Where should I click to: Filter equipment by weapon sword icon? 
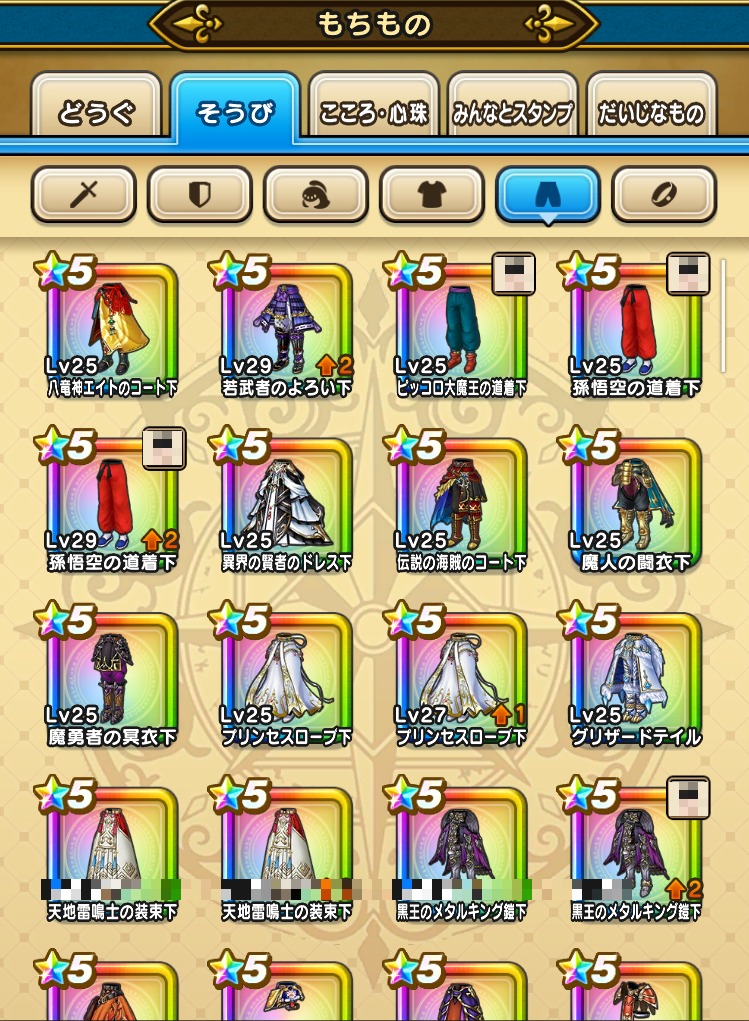click(x=83, y=194)
